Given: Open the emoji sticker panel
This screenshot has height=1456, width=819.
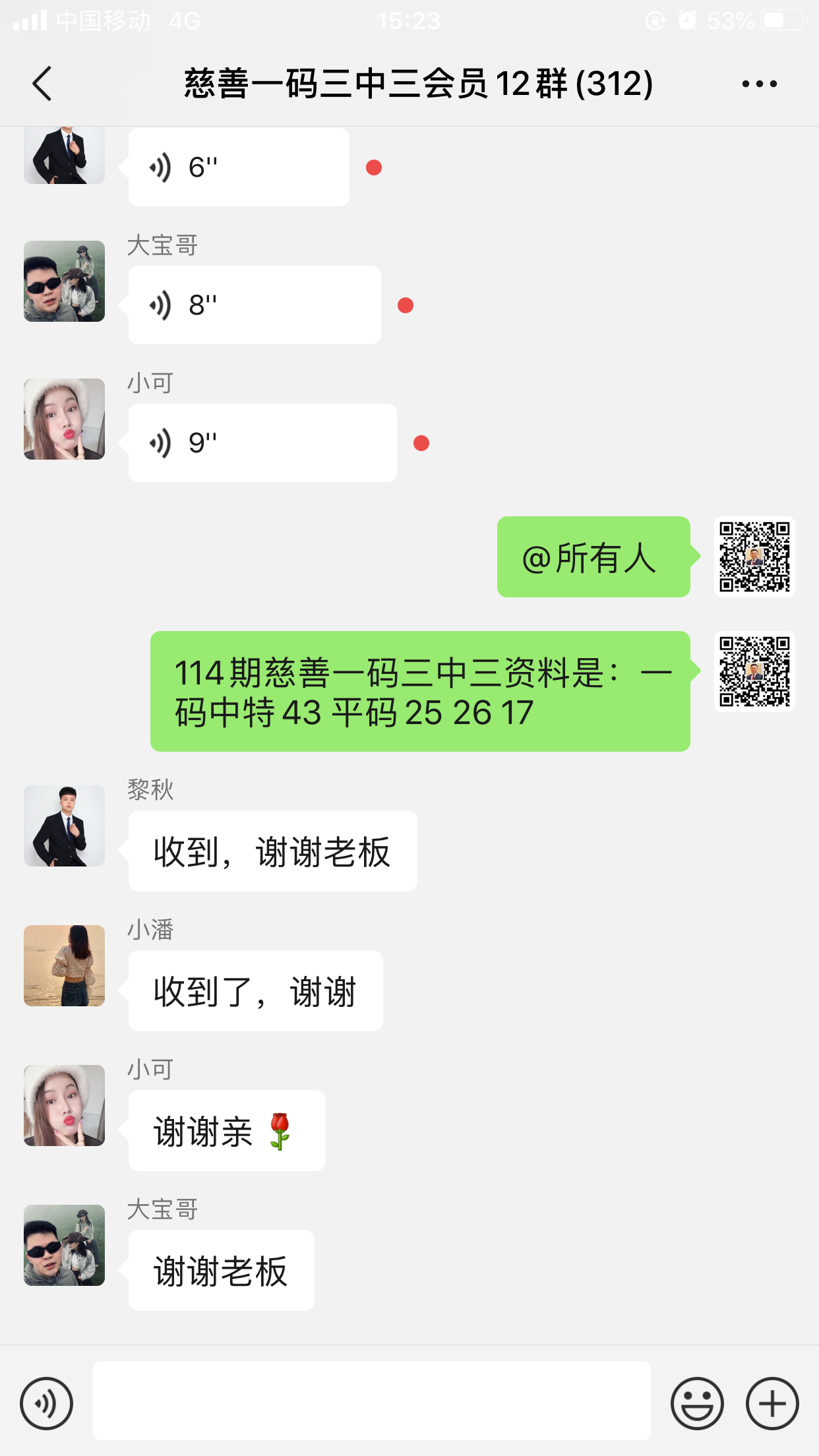Looking at the screenshot, I should (x=697, y=1403).
